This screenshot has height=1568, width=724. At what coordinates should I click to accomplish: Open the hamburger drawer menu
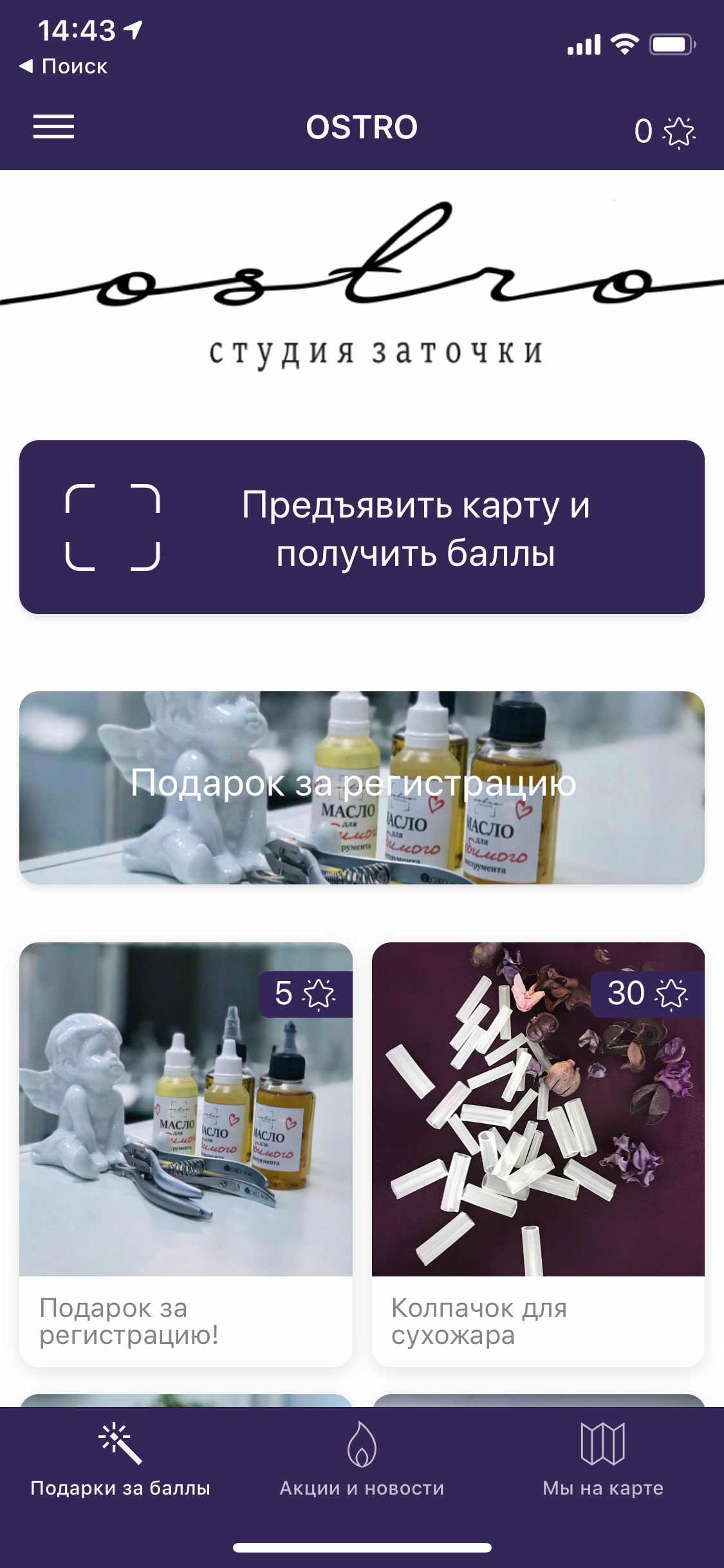[x=54, y=127]
